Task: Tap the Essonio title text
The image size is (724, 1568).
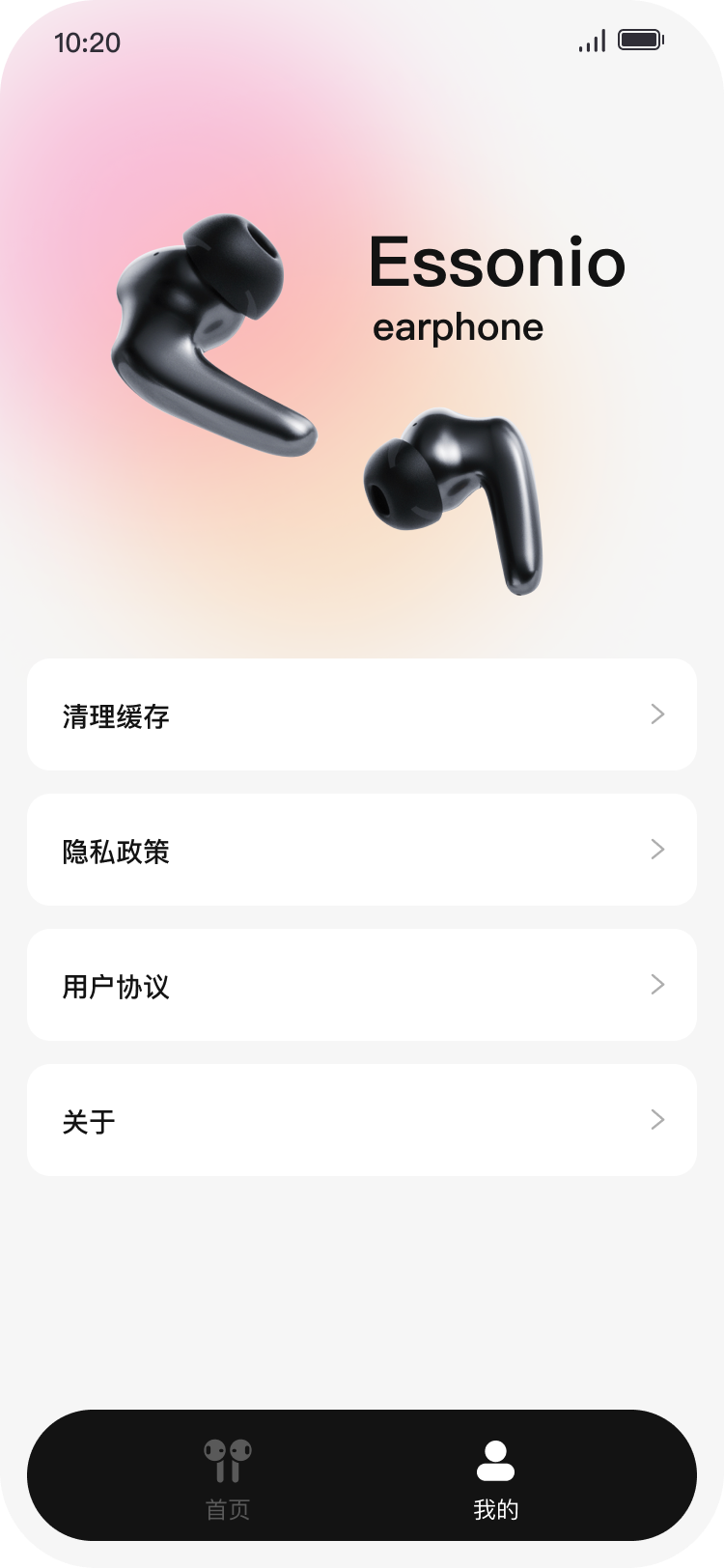Action: pyautogui.click(x=498, y=264)
